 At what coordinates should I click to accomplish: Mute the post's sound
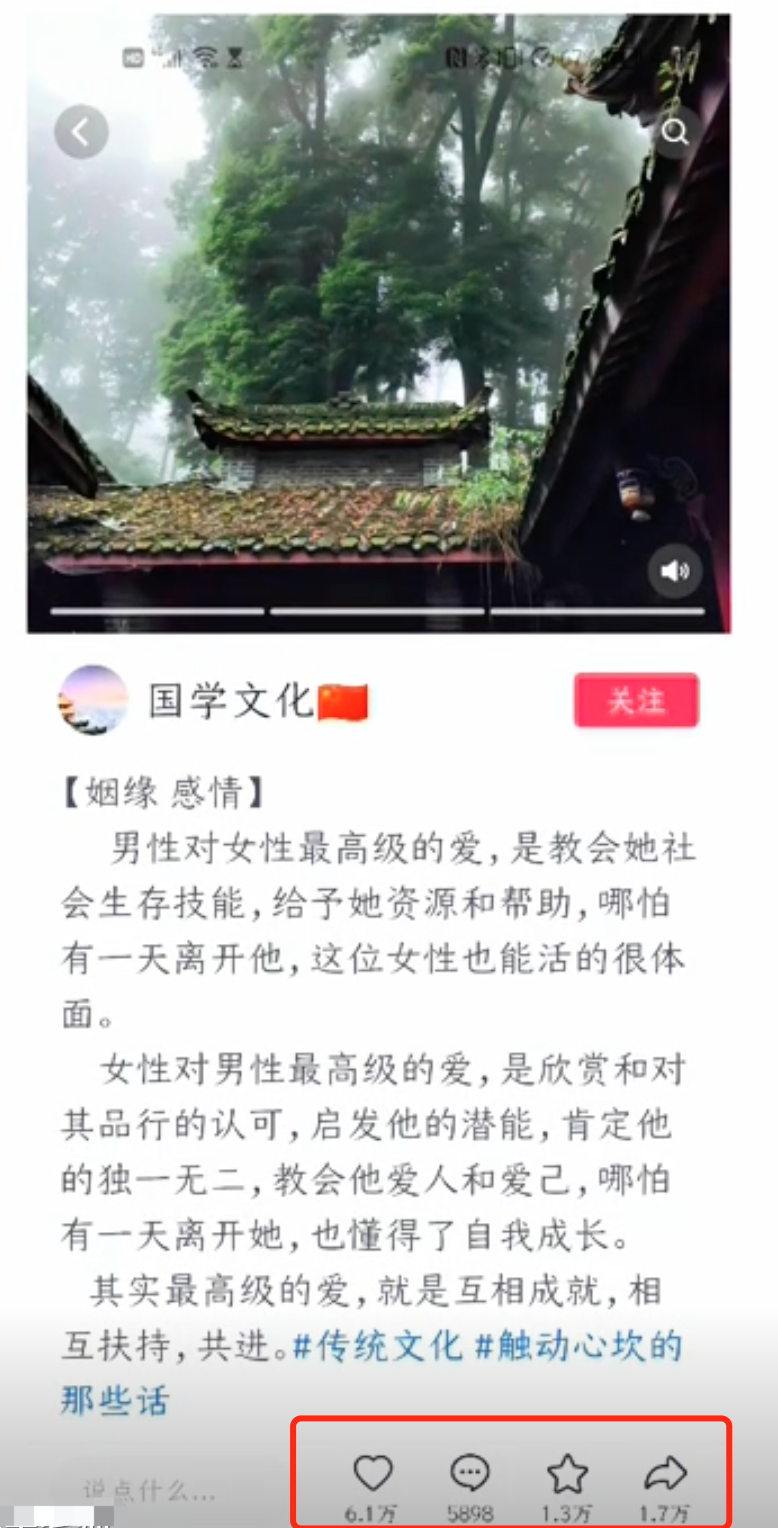[675, 571]
